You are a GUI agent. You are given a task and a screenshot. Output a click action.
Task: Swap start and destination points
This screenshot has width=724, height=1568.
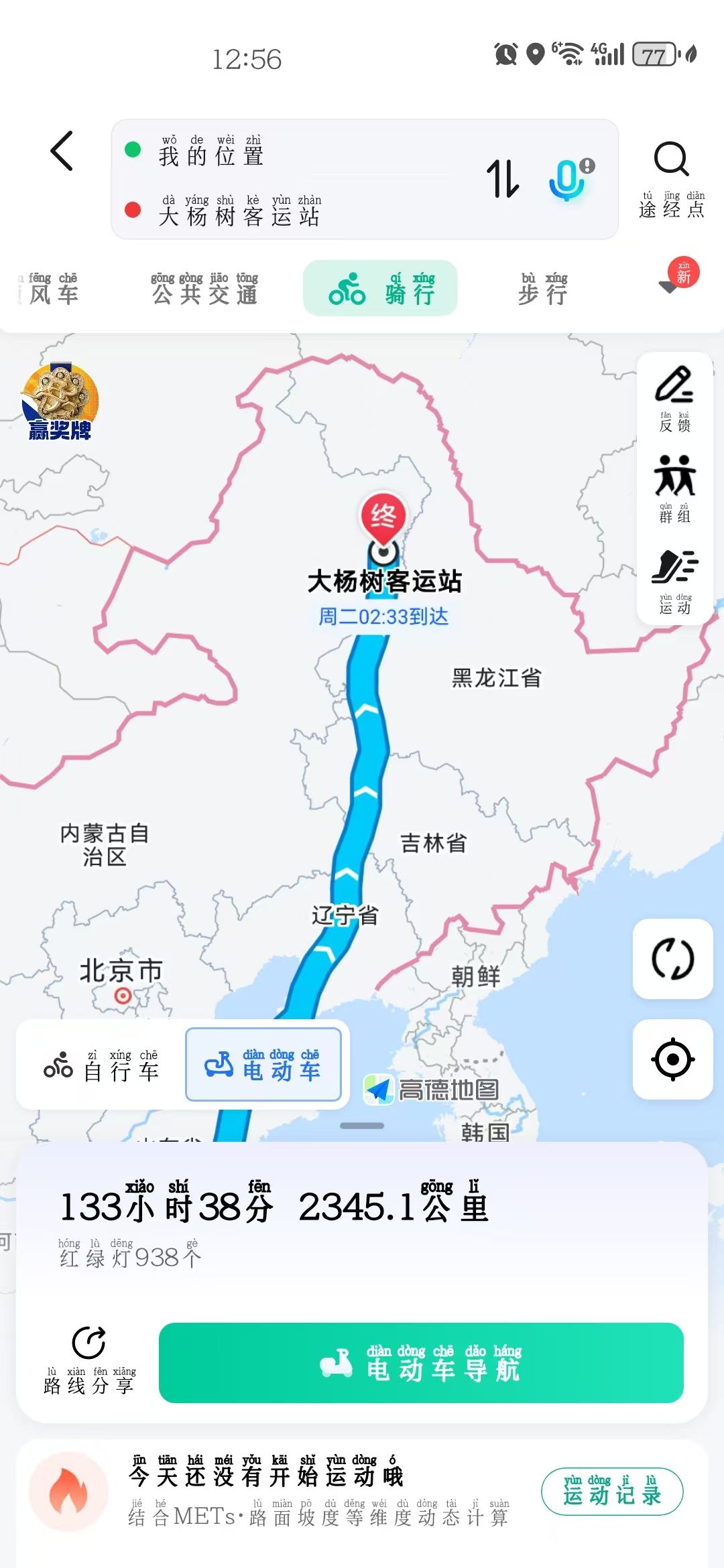[503, 179]
